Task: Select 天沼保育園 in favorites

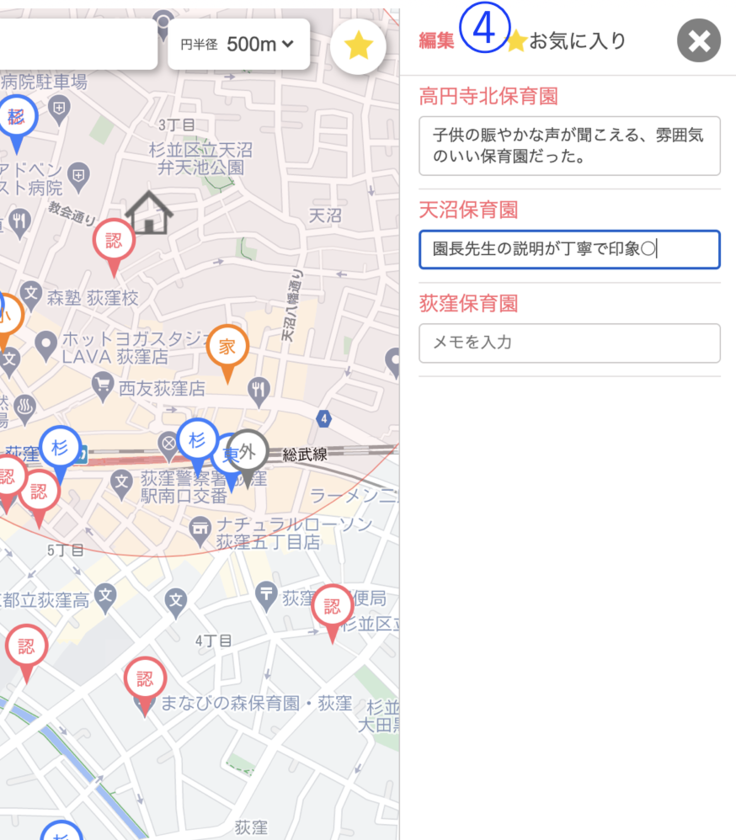Action: [x=468, y=210]
